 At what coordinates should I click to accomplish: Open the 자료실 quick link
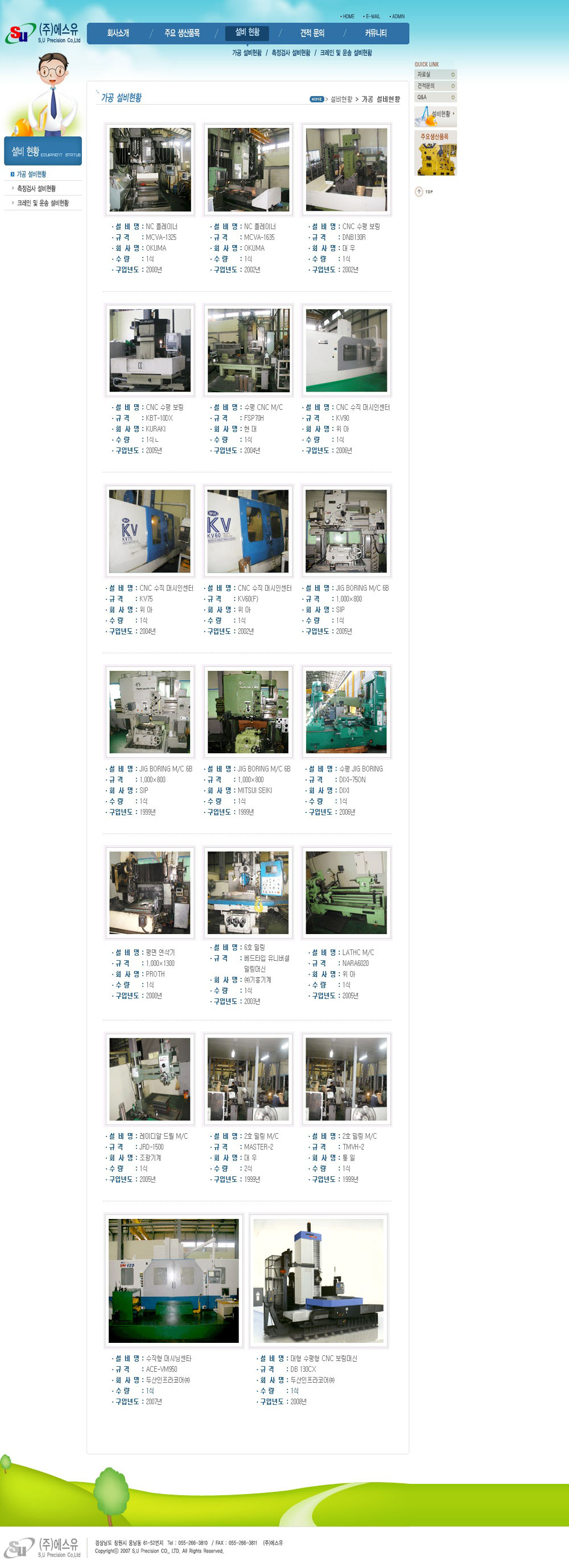pyautogui.click(x=435, y=74)
